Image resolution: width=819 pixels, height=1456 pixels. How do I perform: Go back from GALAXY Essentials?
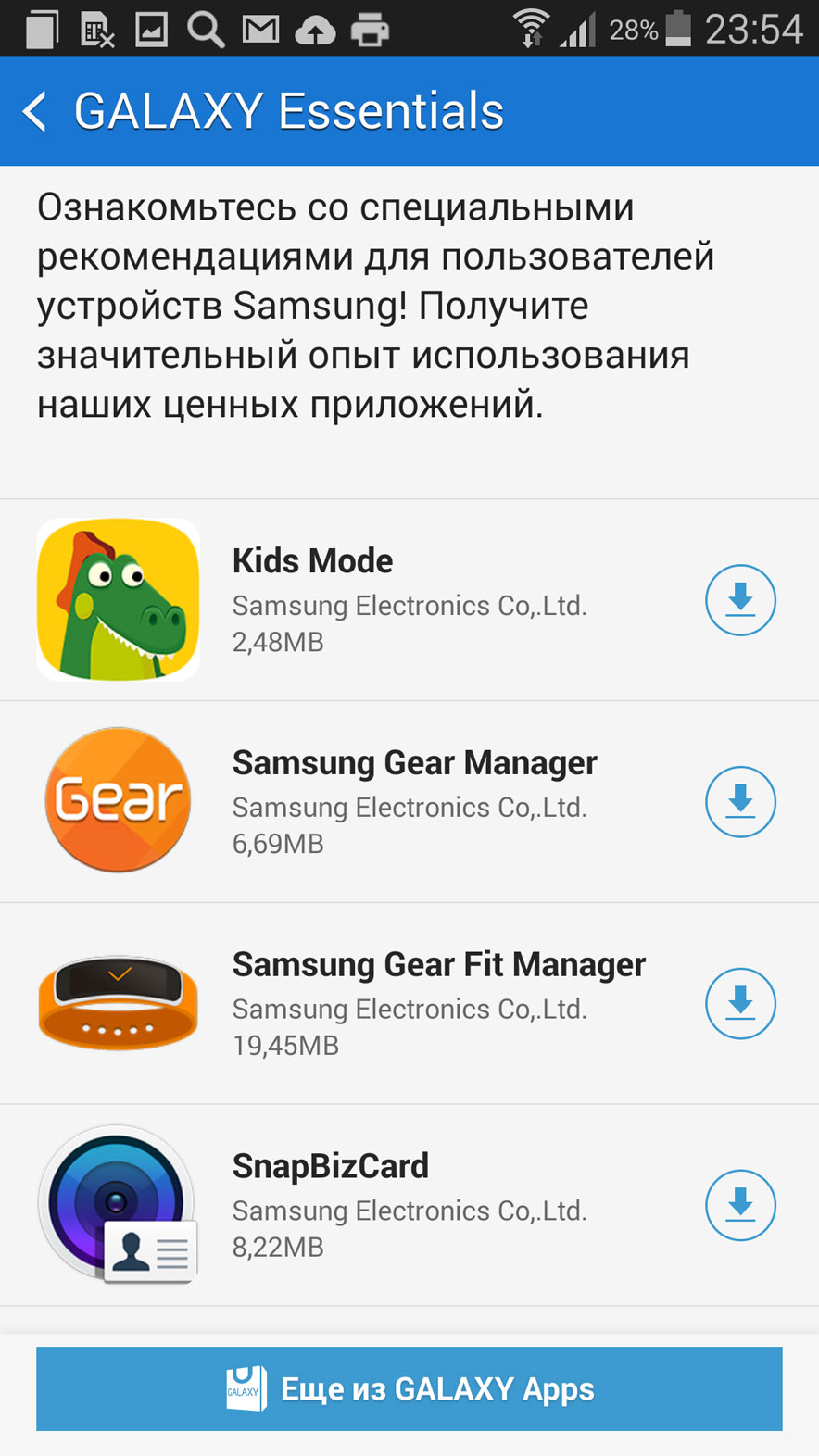(x=35, y=112)
